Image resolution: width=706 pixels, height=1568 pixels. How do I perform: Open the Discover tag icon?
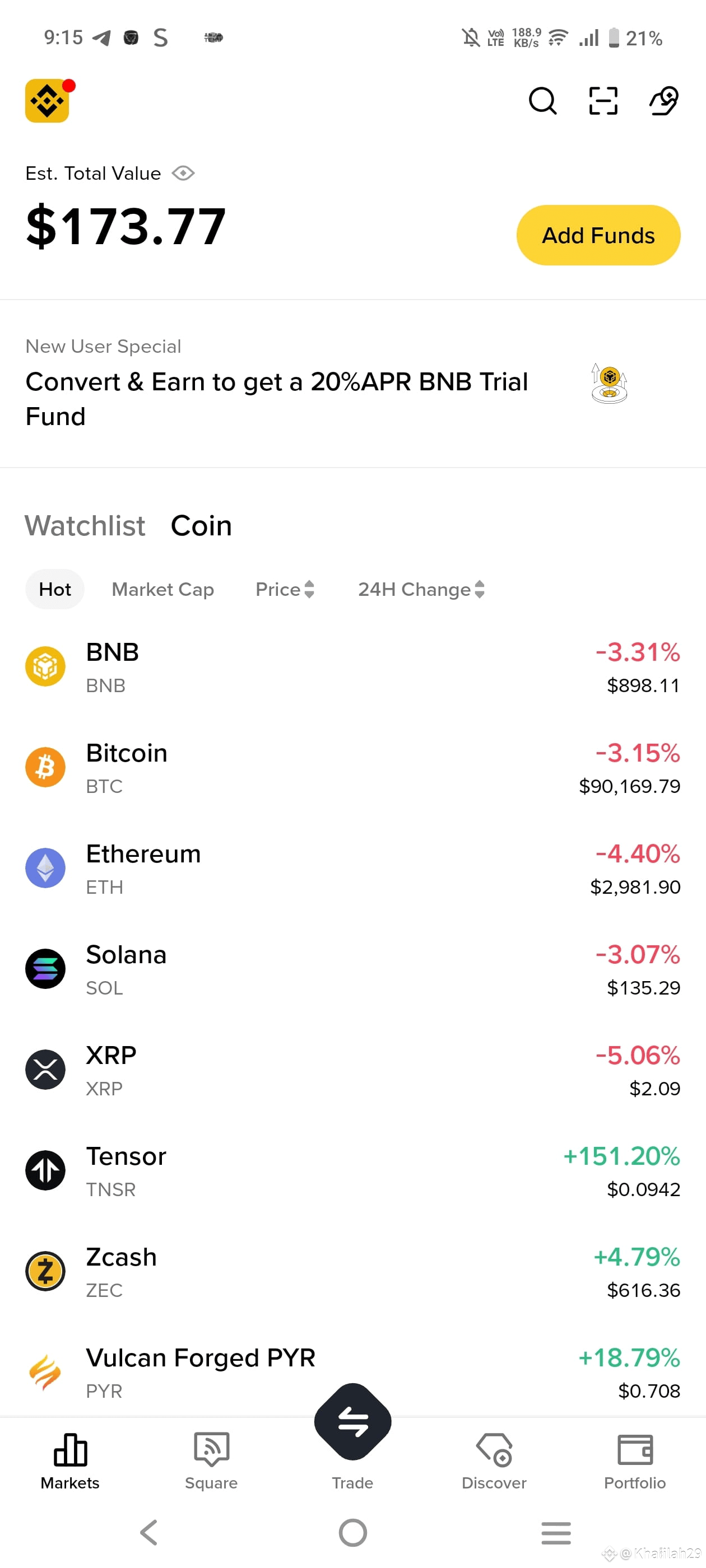[x=494, y=1450]
